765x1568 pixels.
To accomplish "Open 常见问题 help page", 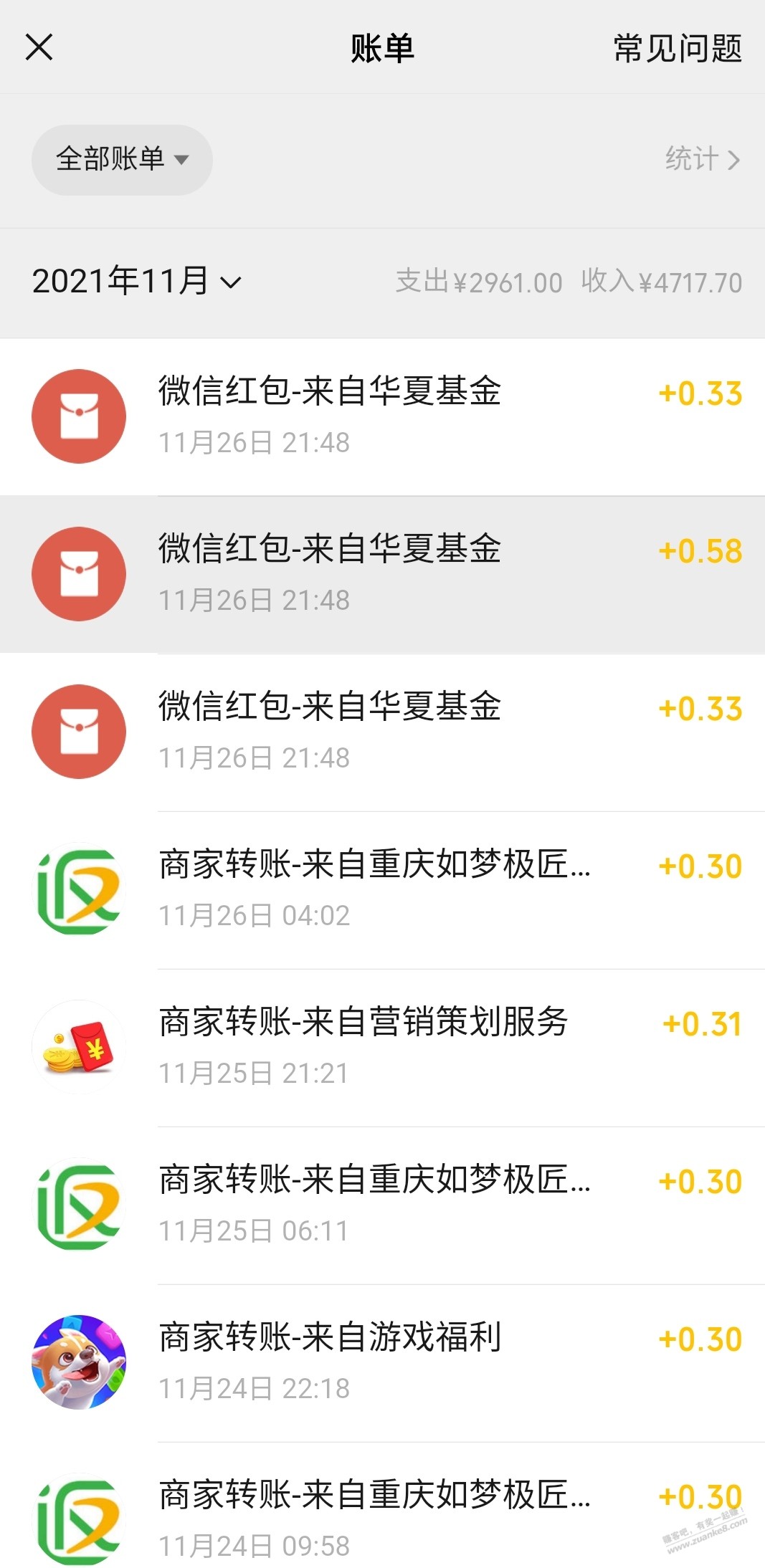I will pyautogui.click(x=677, y=49).
